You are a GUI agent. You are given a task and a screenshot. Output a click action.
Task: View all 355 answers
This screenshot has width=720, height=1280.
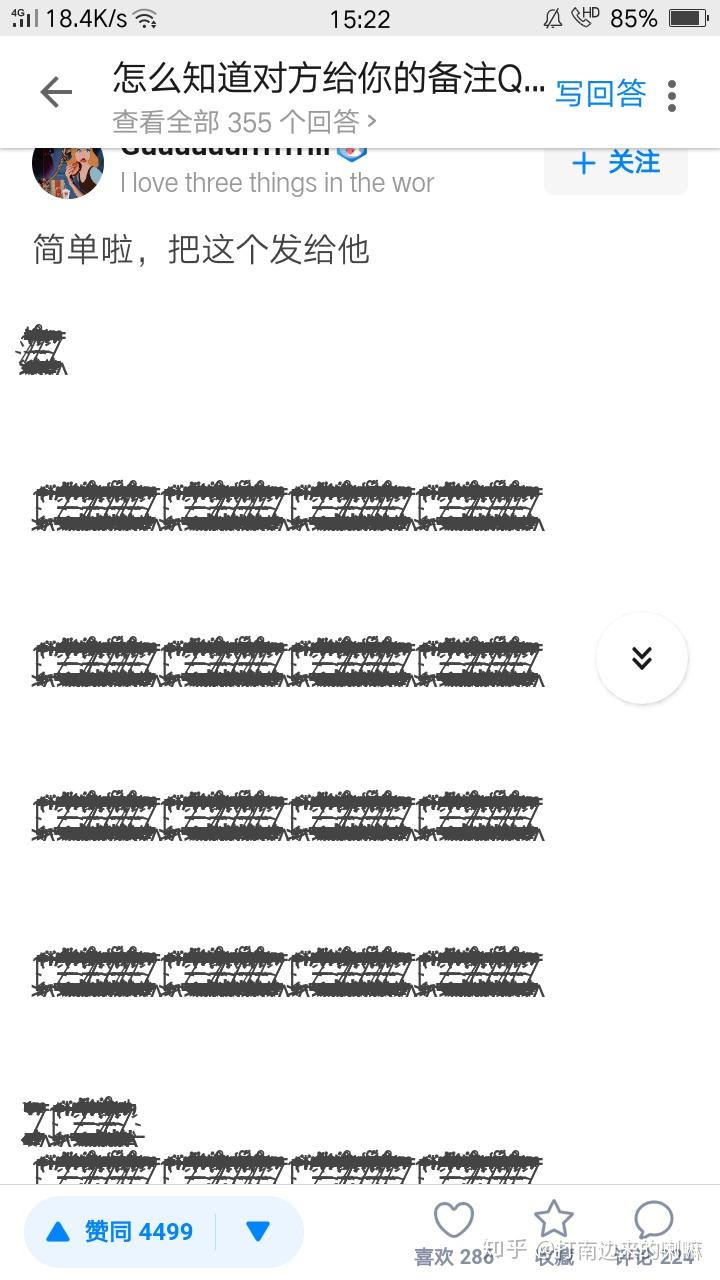pos(245,122)
